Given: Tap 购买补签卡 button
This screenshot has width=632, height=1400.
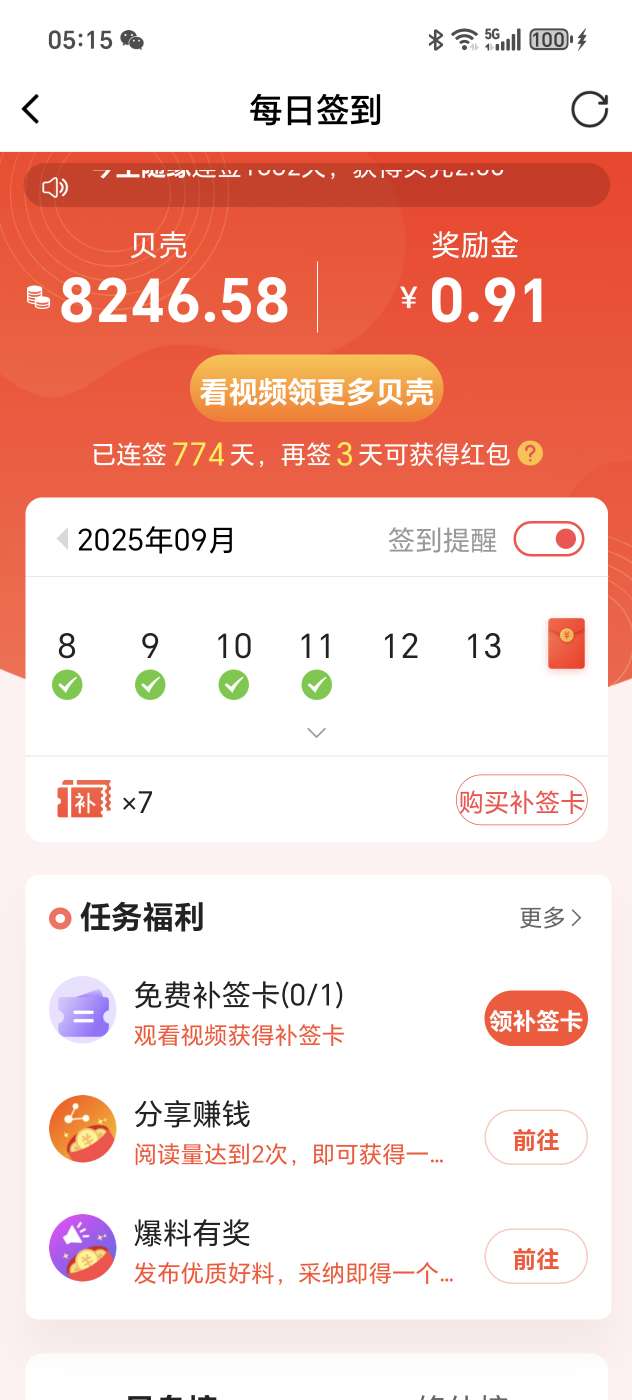Looking at the screenshot, I should click(521, 801).
